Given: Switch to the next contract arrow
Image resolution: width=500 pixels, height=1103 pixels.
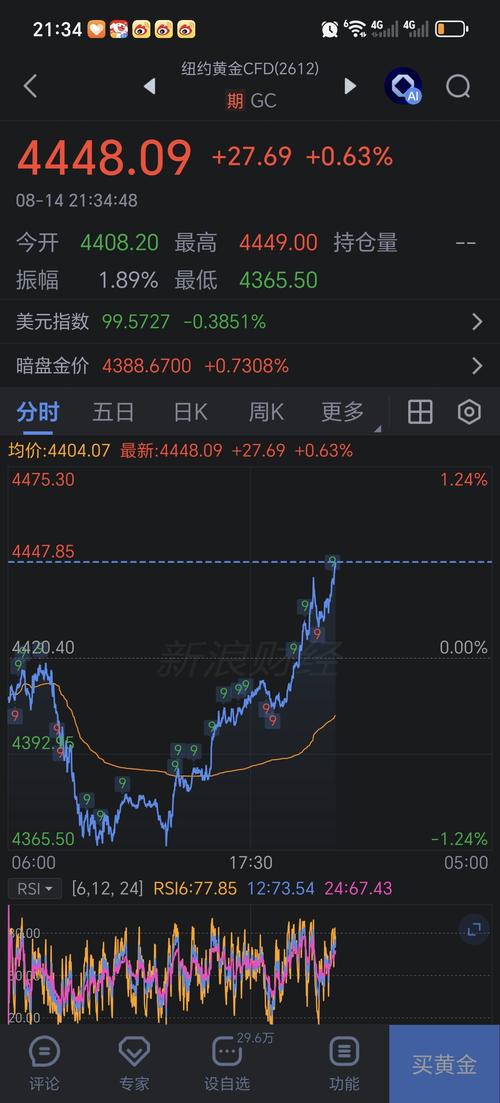Looking at the screenshot, I should (x=350, y=87).
